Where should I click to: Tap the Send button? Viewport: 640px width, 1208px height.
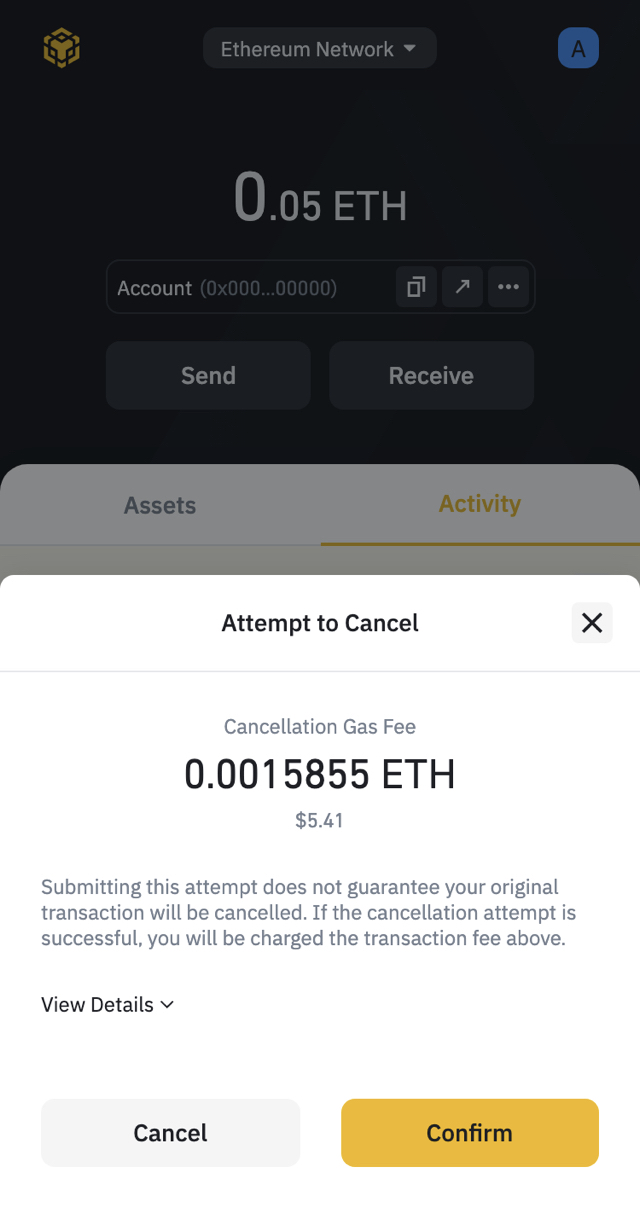click(208, 375)
